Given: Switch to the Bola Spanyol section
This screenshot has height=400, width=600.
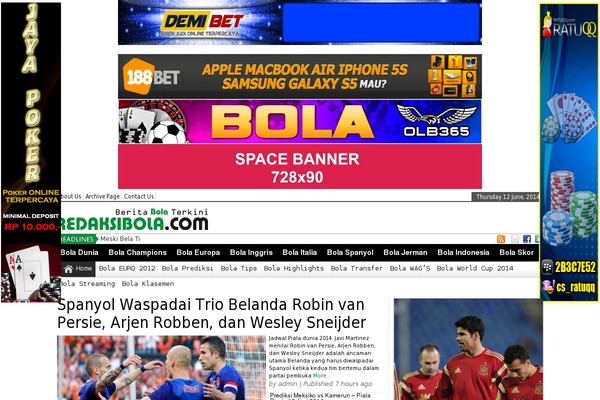Looking at the screenshot, I should (350, 252).
